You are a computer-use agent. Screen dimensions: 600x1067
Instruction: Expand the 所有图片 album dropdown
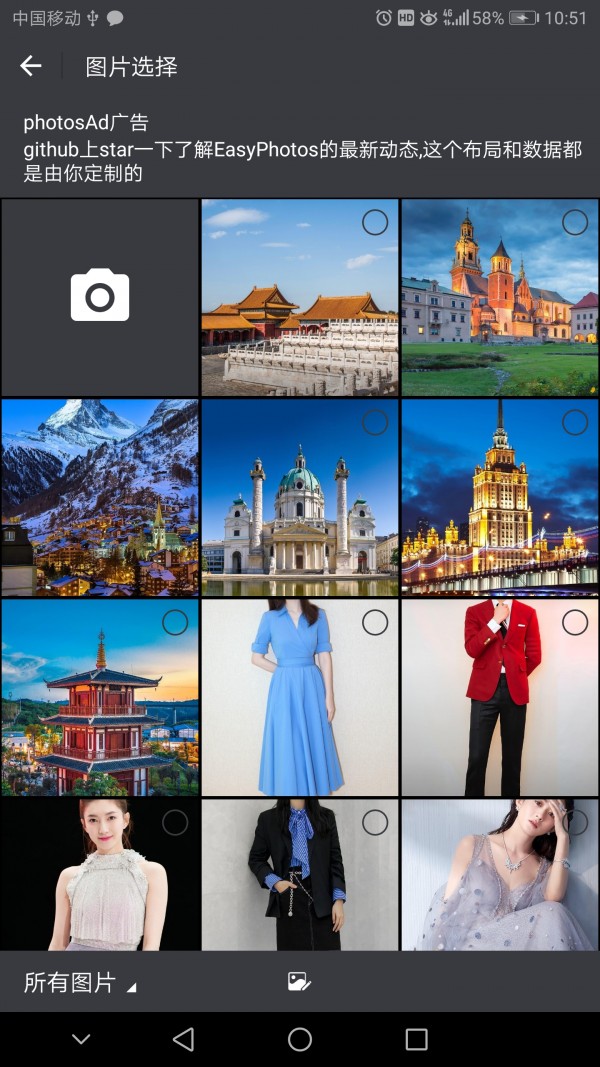(80, 982)
